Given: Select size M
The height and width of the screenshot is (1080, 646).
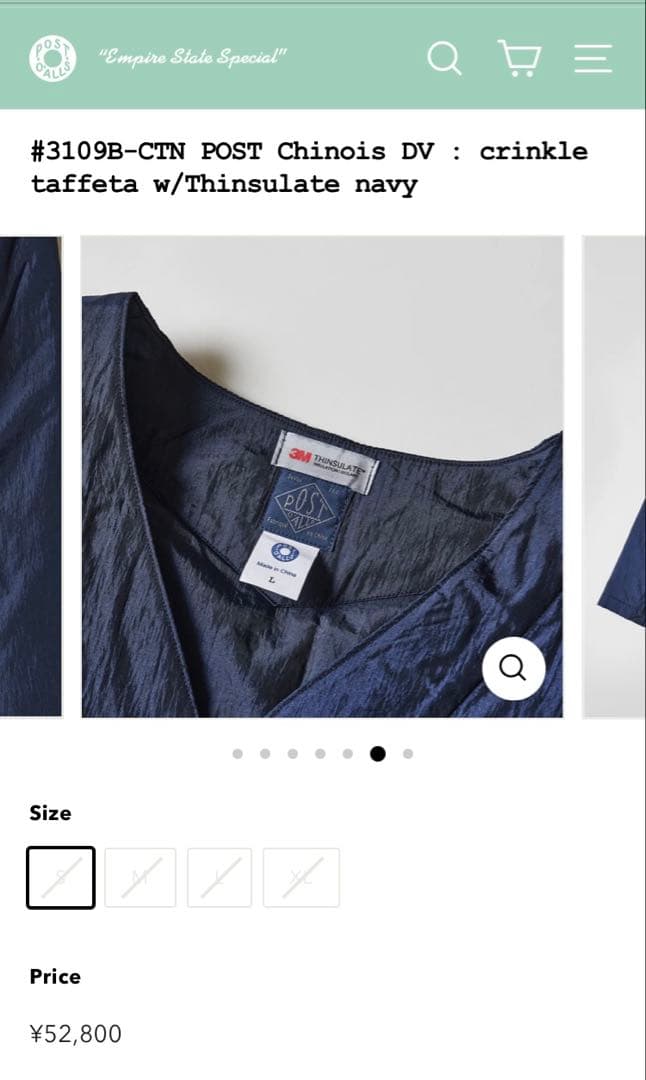Looking at the screenshot, I should [140, 877].
